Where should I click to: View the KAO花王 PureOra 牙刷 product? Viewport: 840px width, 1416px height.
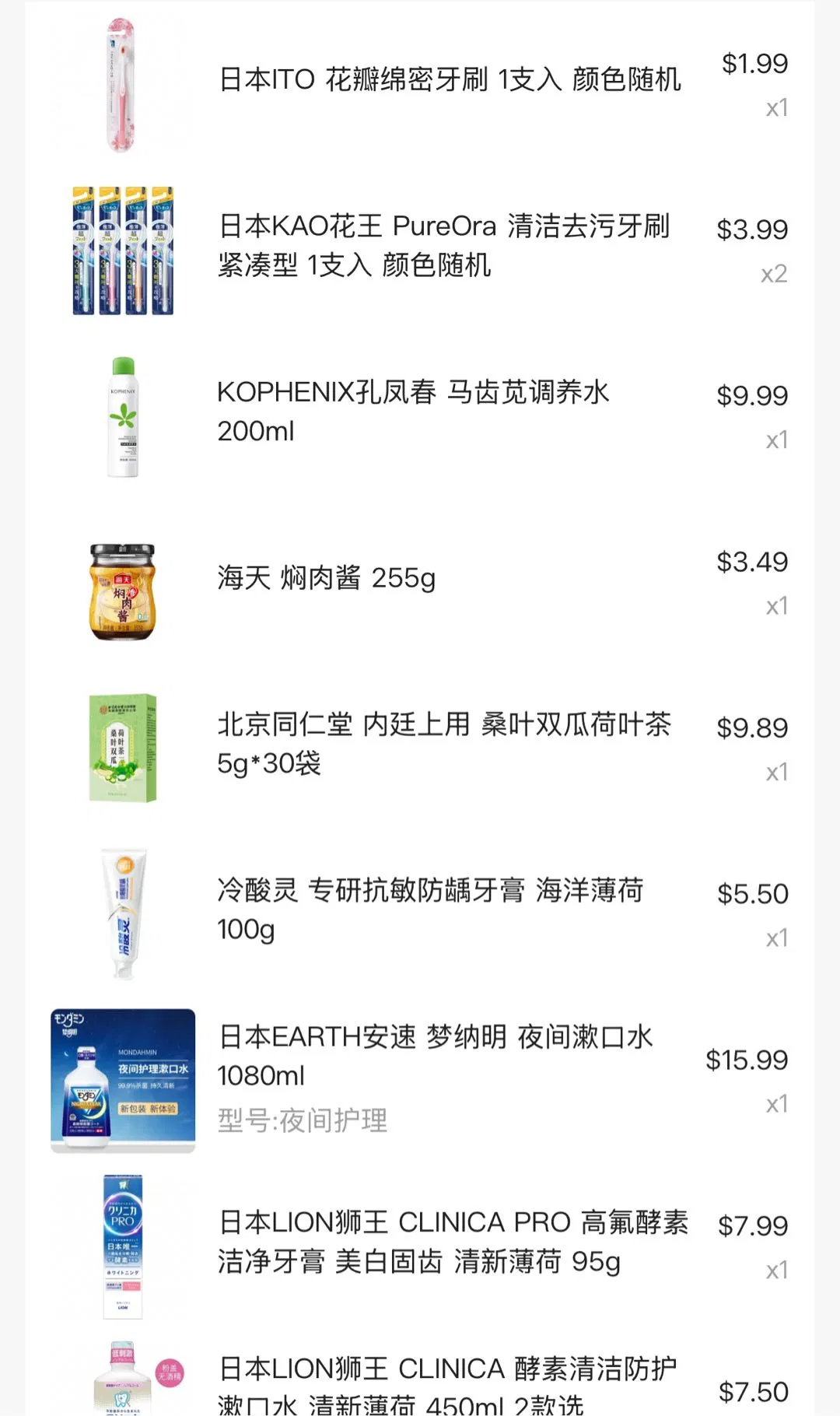pos(443,245)
